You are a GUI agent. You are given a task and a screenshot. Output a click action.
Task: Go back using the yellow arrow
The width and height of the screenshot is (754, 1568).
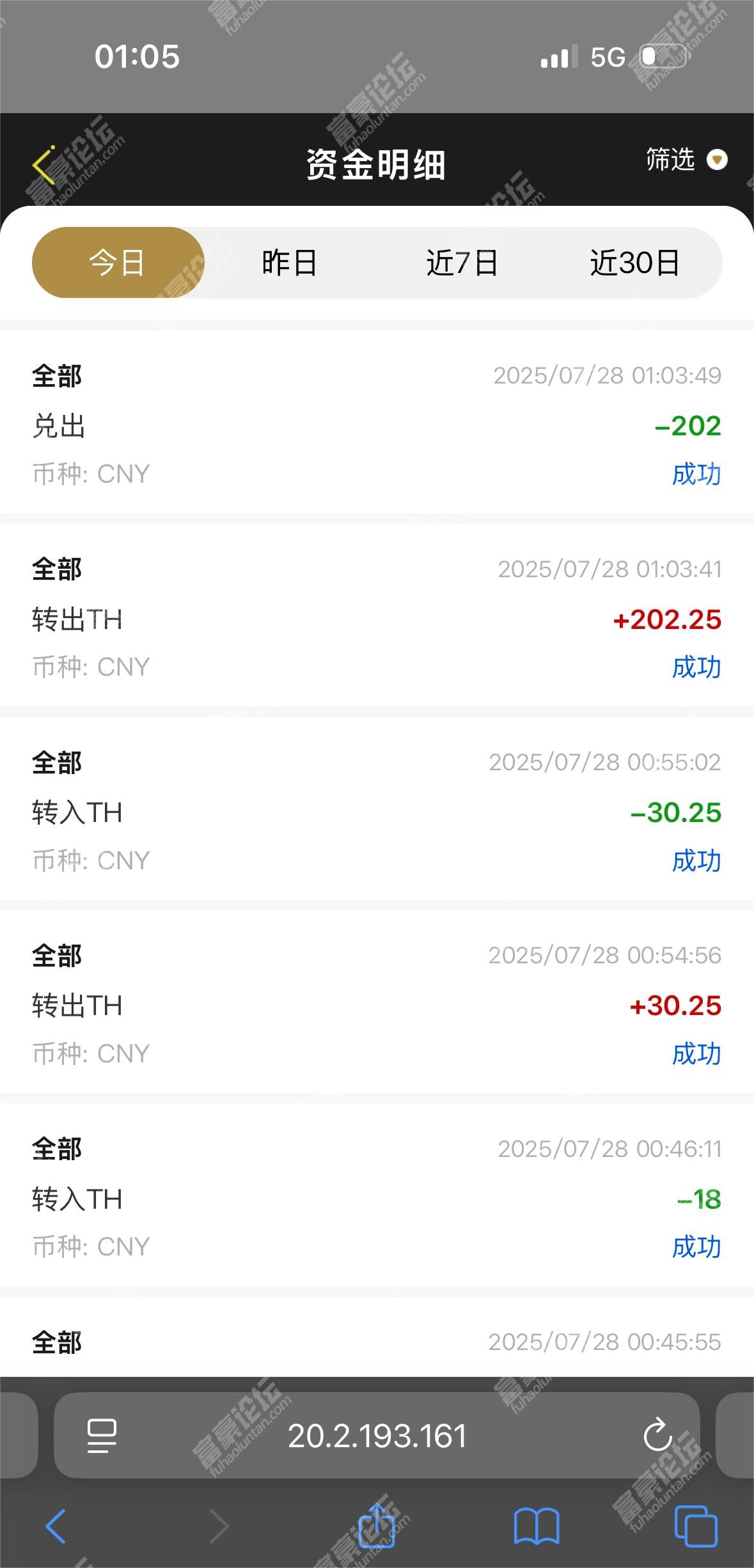pyautogui.click(x=43, y=165)
